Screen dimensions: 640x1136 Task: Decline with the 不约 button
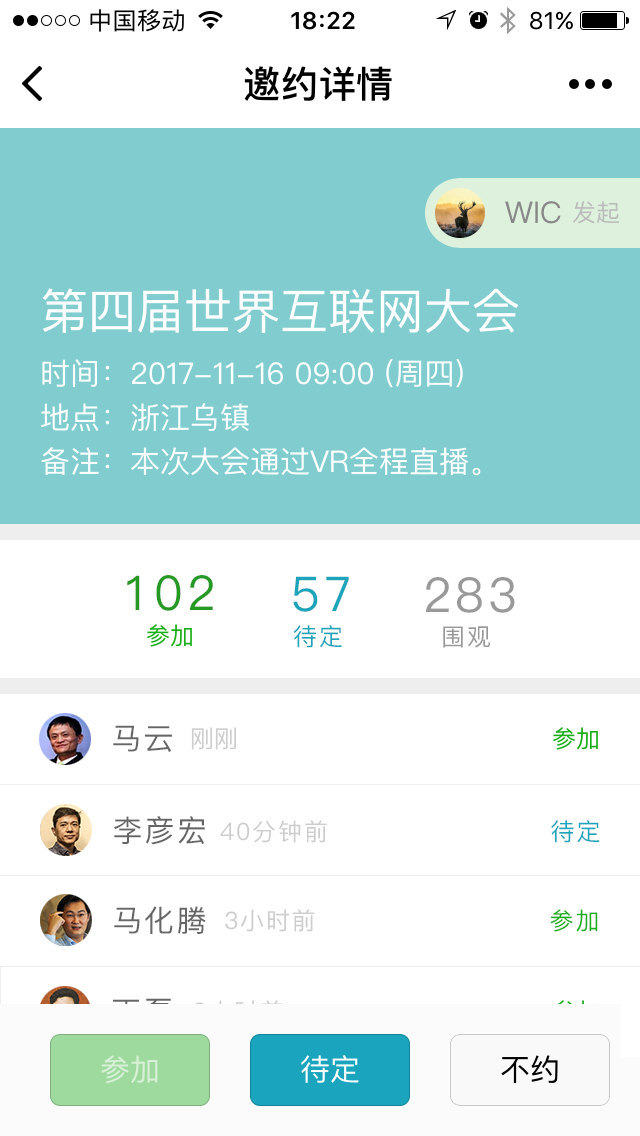tap(530, 1070)
